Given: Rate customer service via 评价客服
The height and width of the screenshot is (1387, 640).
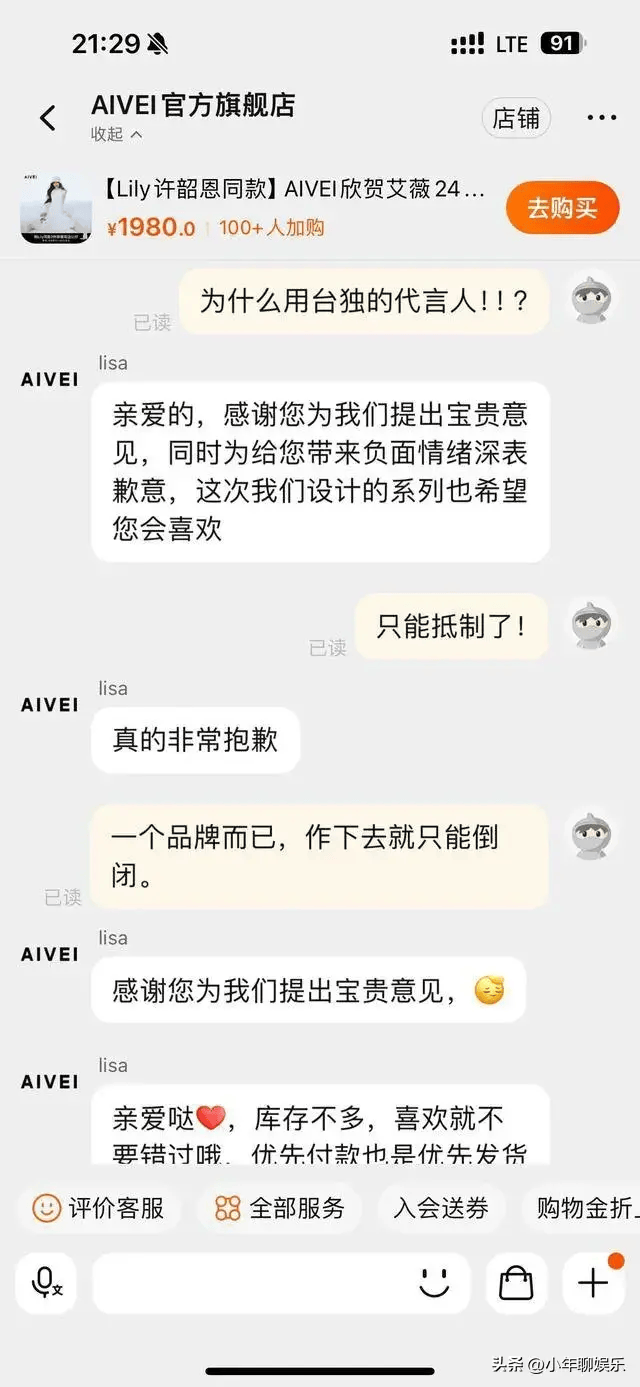Looking at the screenshot, I should pos(98,1208).
